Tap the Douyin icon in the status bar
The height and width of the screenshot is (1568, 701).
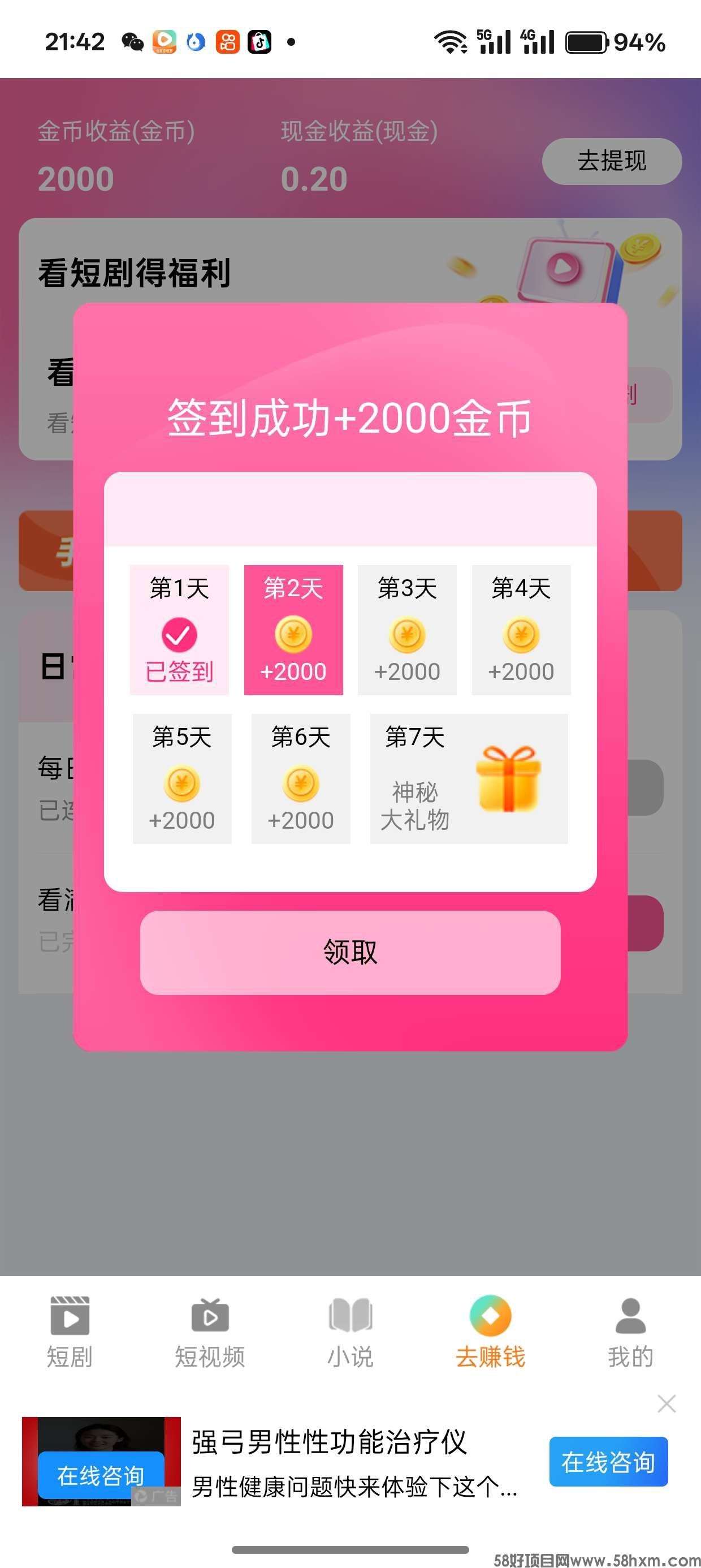pos(261,41)
